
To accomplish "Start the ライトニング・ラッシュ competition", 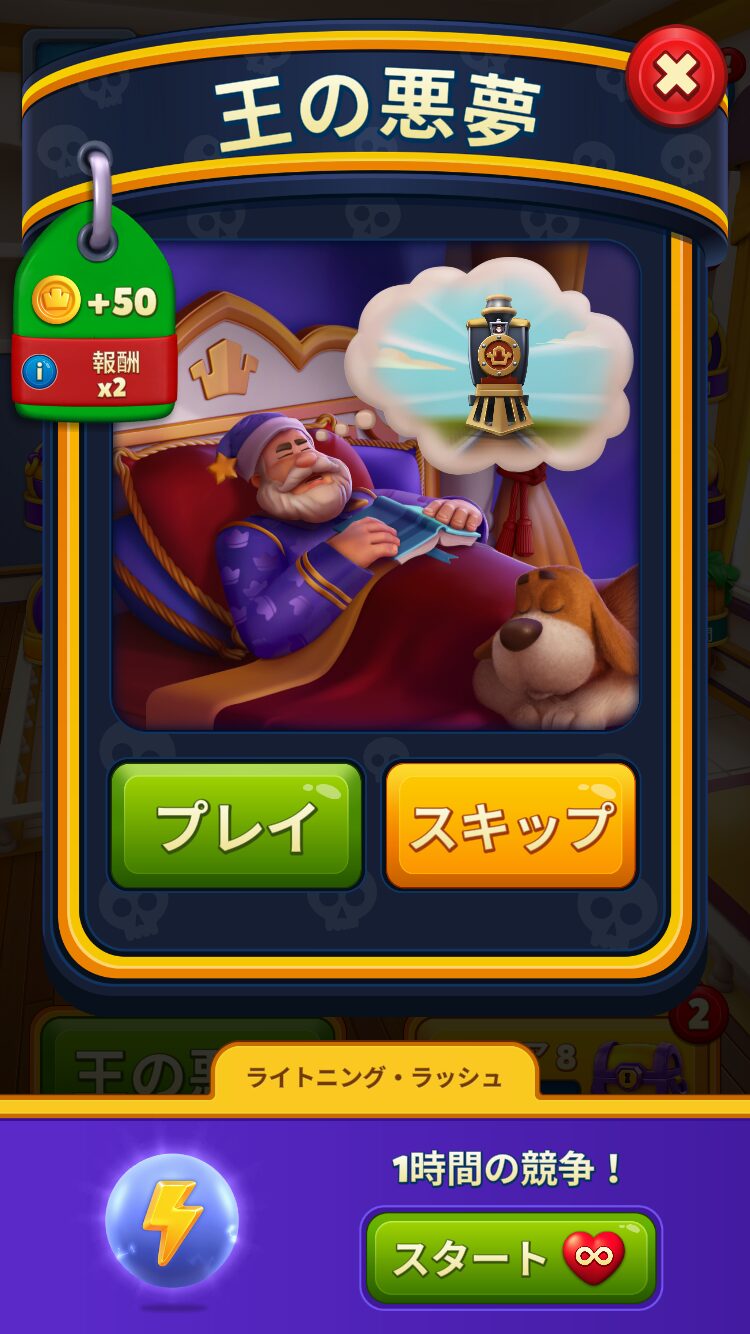I will click(510, 1258).
